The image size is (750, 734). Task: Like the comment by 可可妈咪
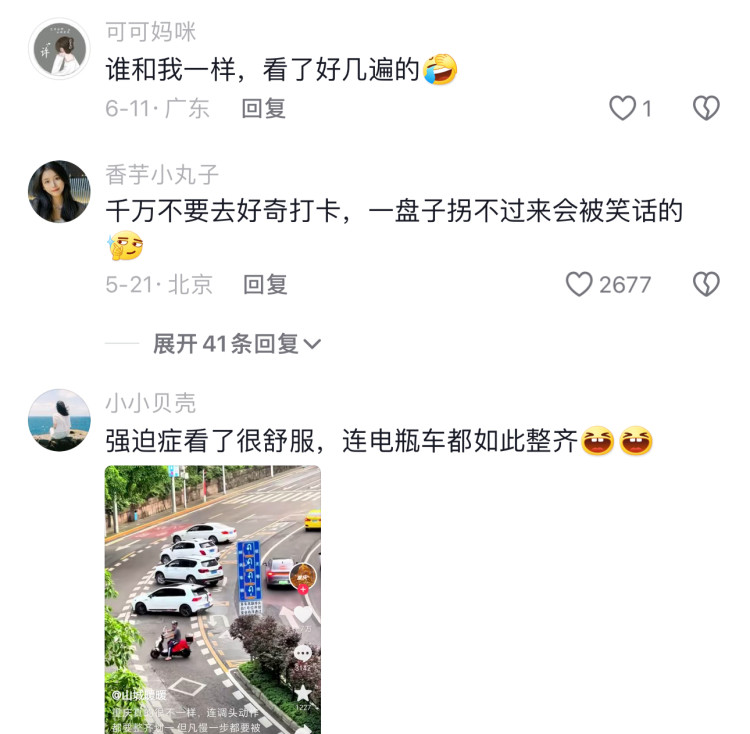(x=623, y=108)
